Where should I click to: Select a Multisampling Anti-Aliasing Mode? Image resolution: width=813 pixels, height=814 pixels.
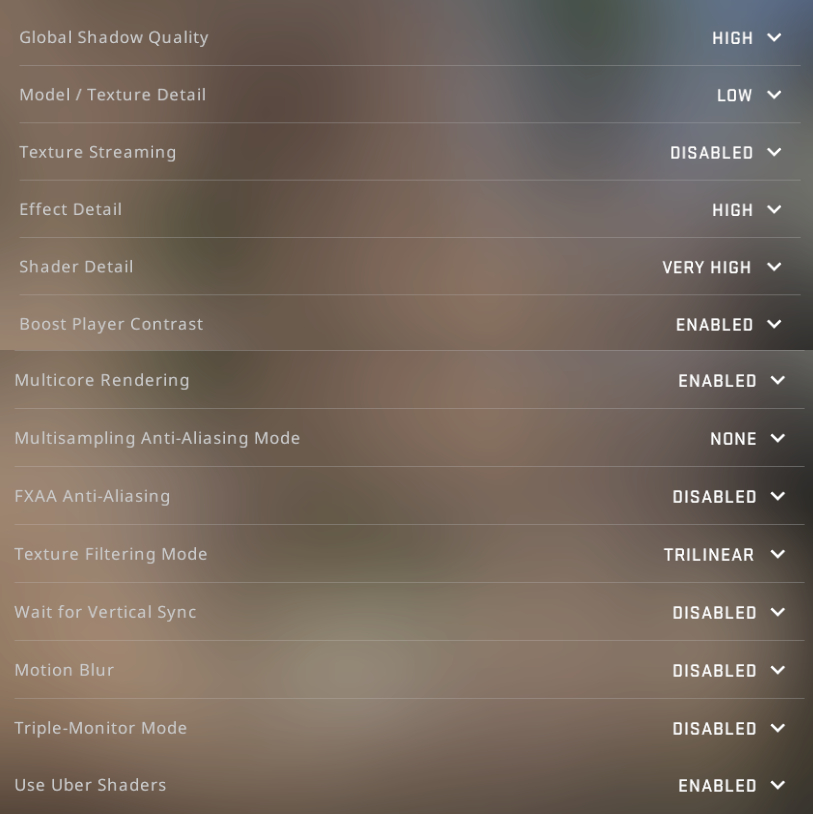click(747, 439)
